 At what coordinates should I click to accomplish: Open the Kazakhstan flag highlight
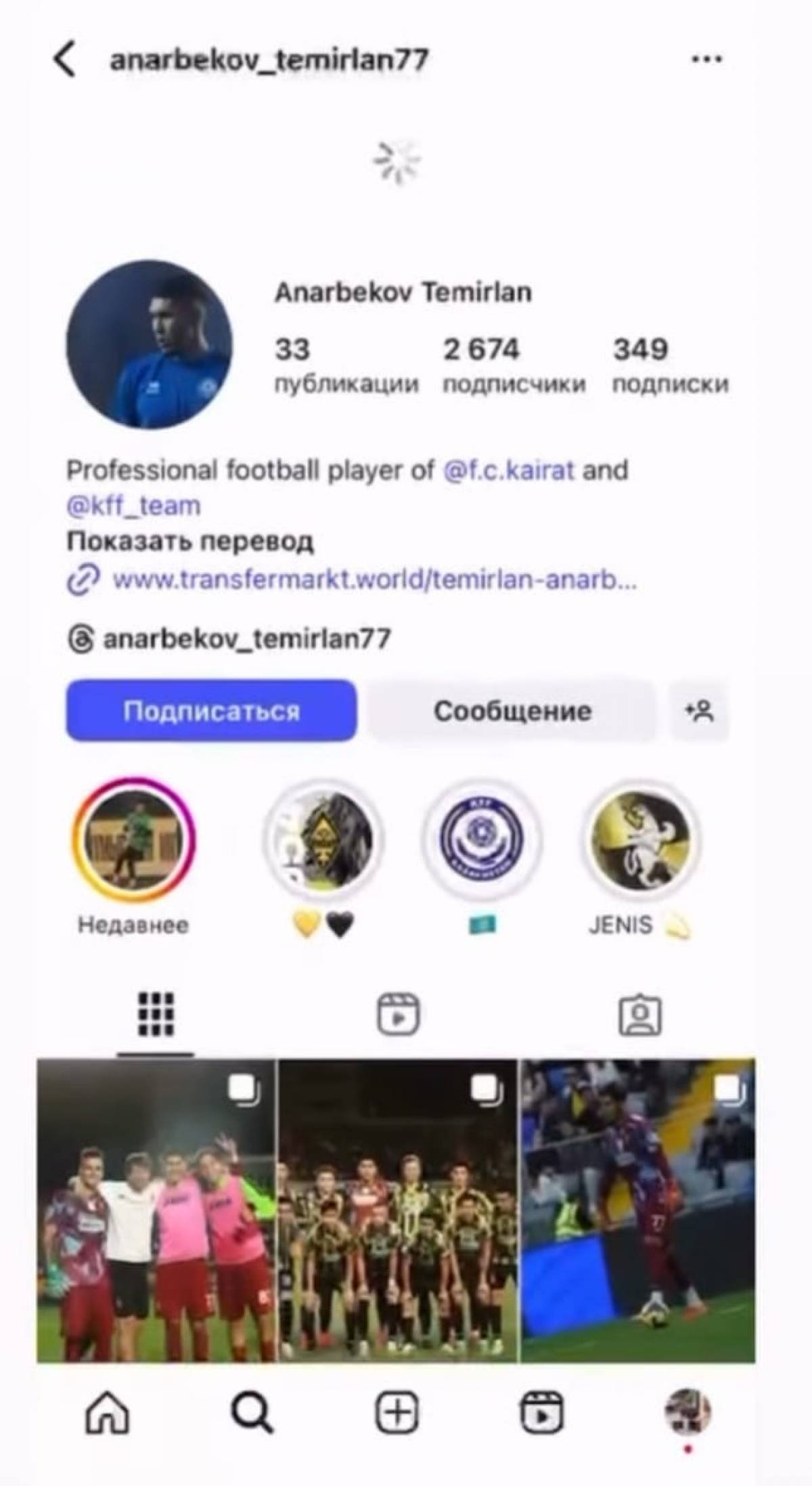pyautogui.click(x=482, y=839)
